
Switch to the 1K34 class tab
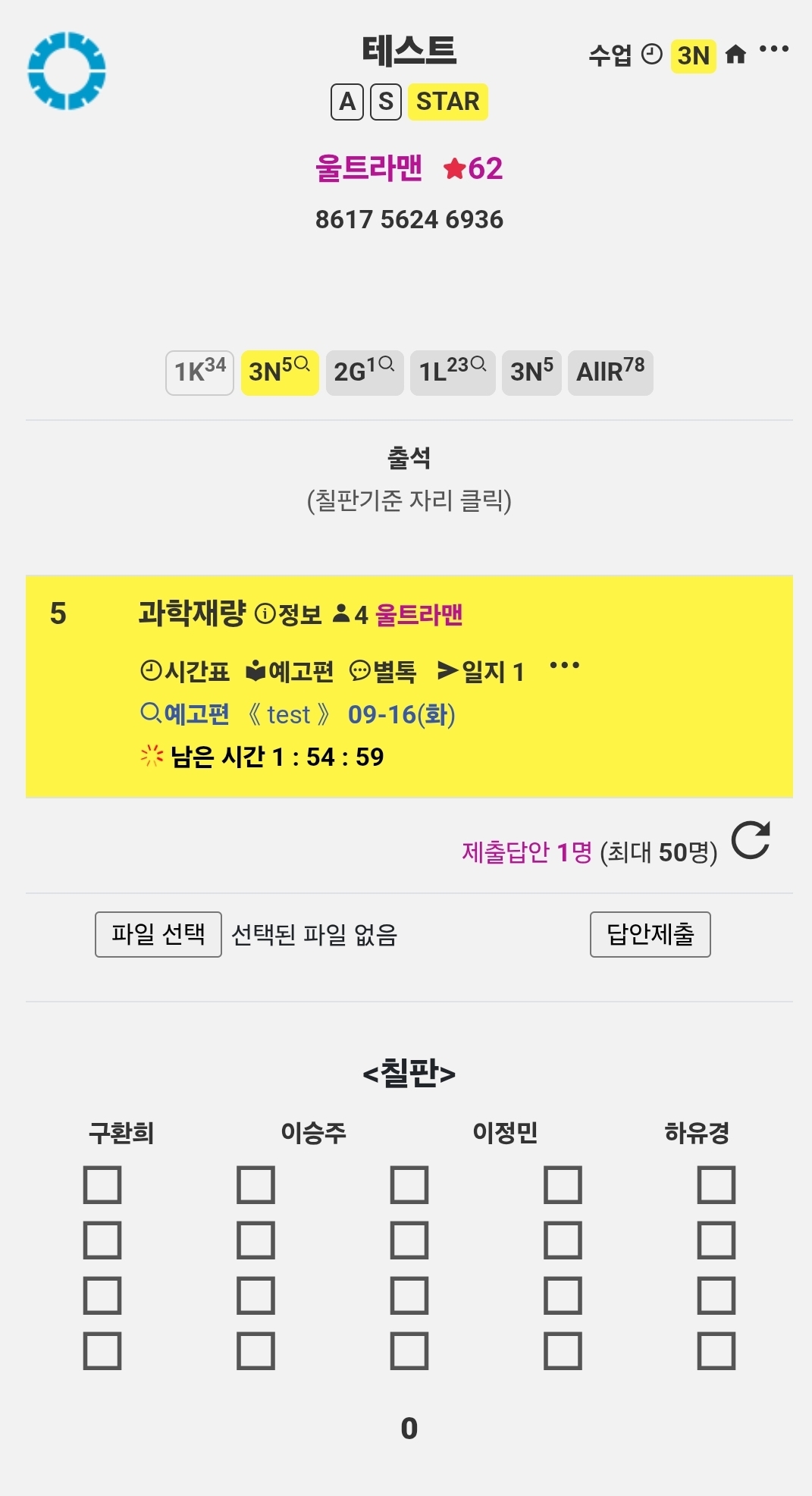coord(199,372)
